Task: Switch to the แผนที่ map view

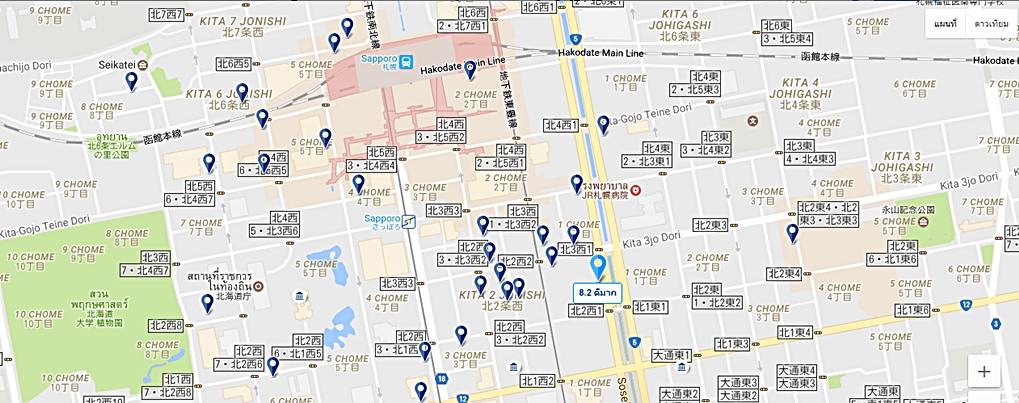Action: [945, 23]
